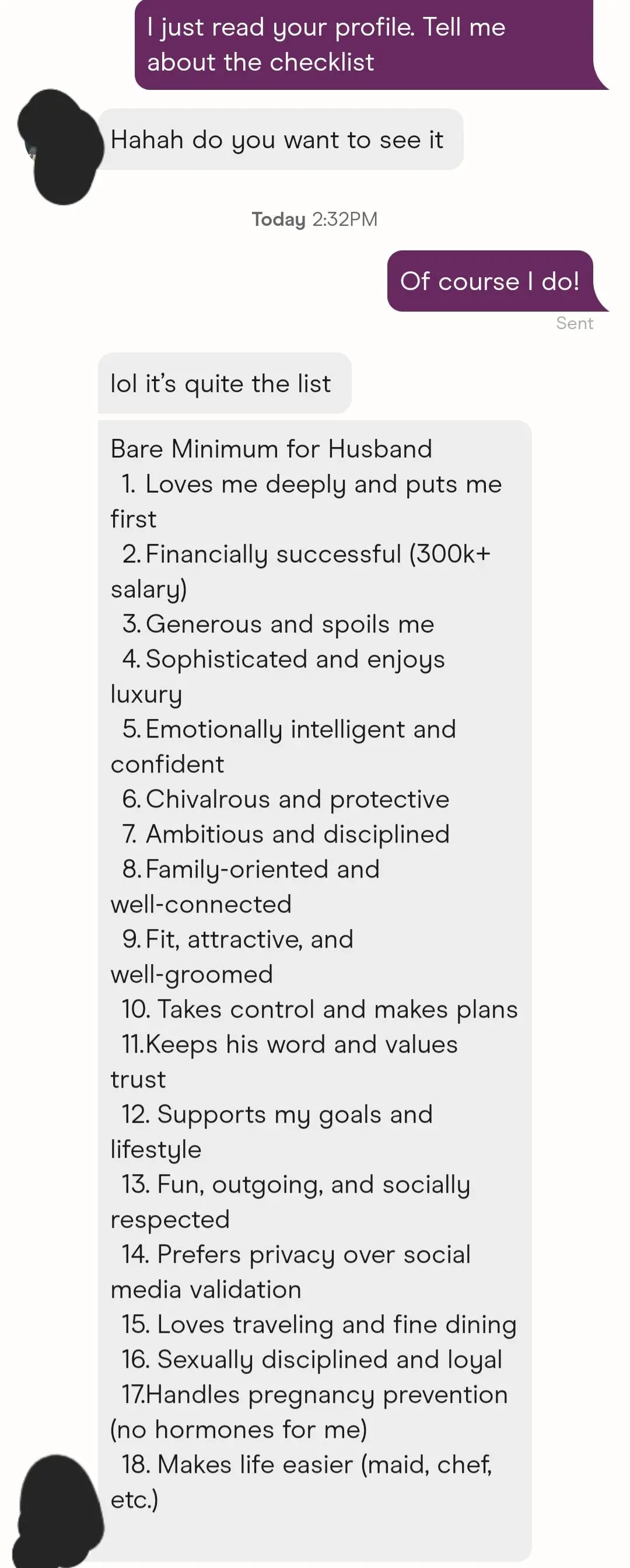Open sender's avatar beside "Hahah do you want" message
Image resolution: width=630 pixels, height=1568 pixels.
point(61,146)
